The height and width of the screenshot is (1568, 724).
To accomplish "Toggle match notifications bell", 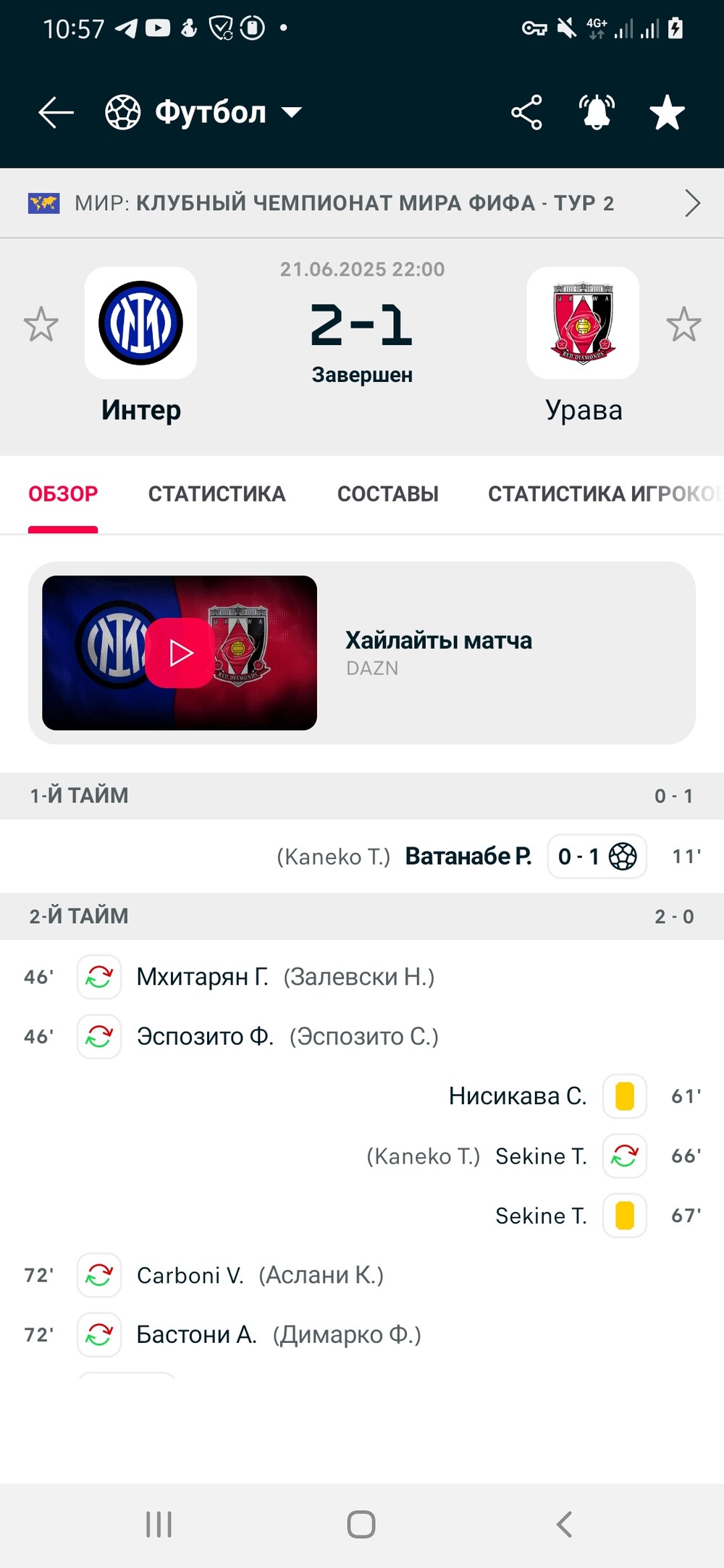I will click(x=597, y=113).
